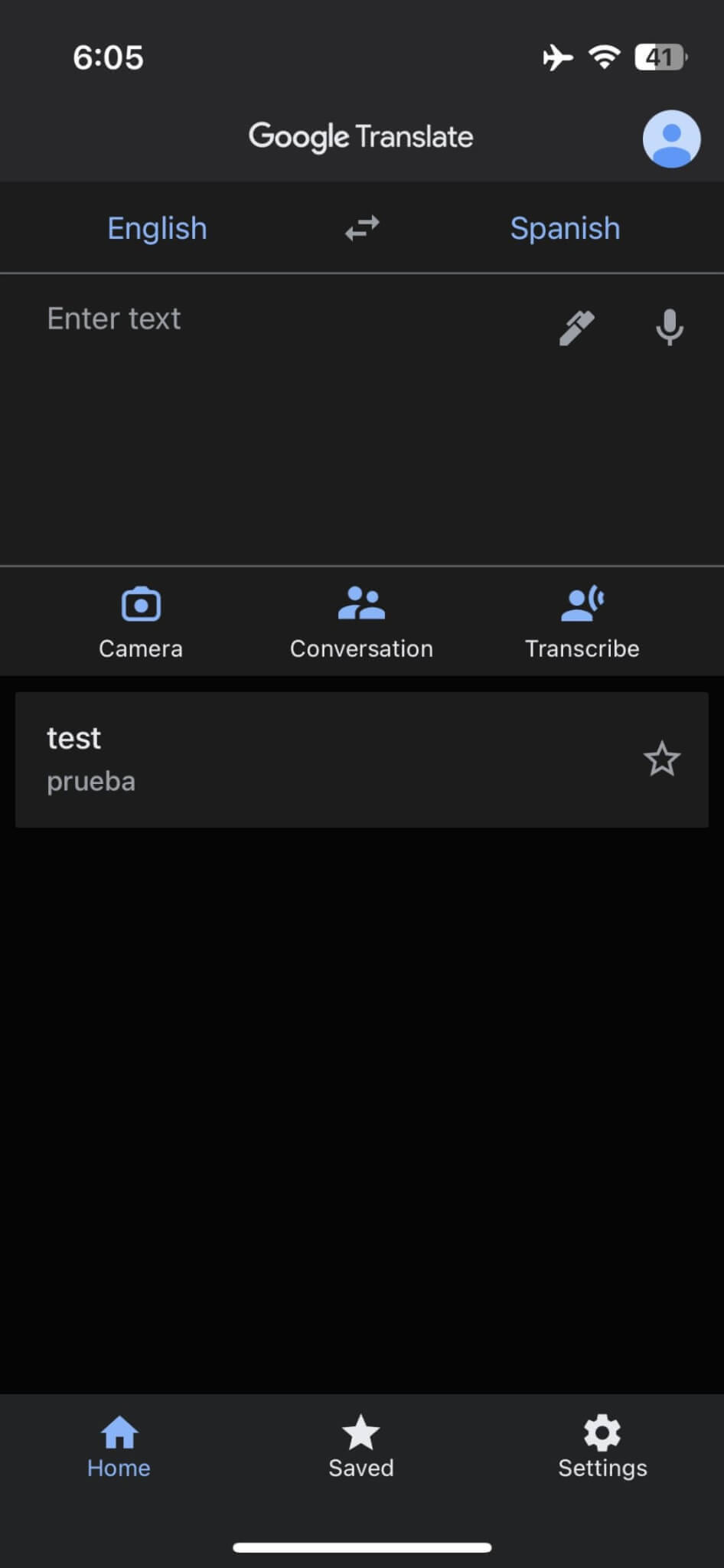Open the account profile avatar
This screenshot has height=1568, width=724.
pos(671,139)
